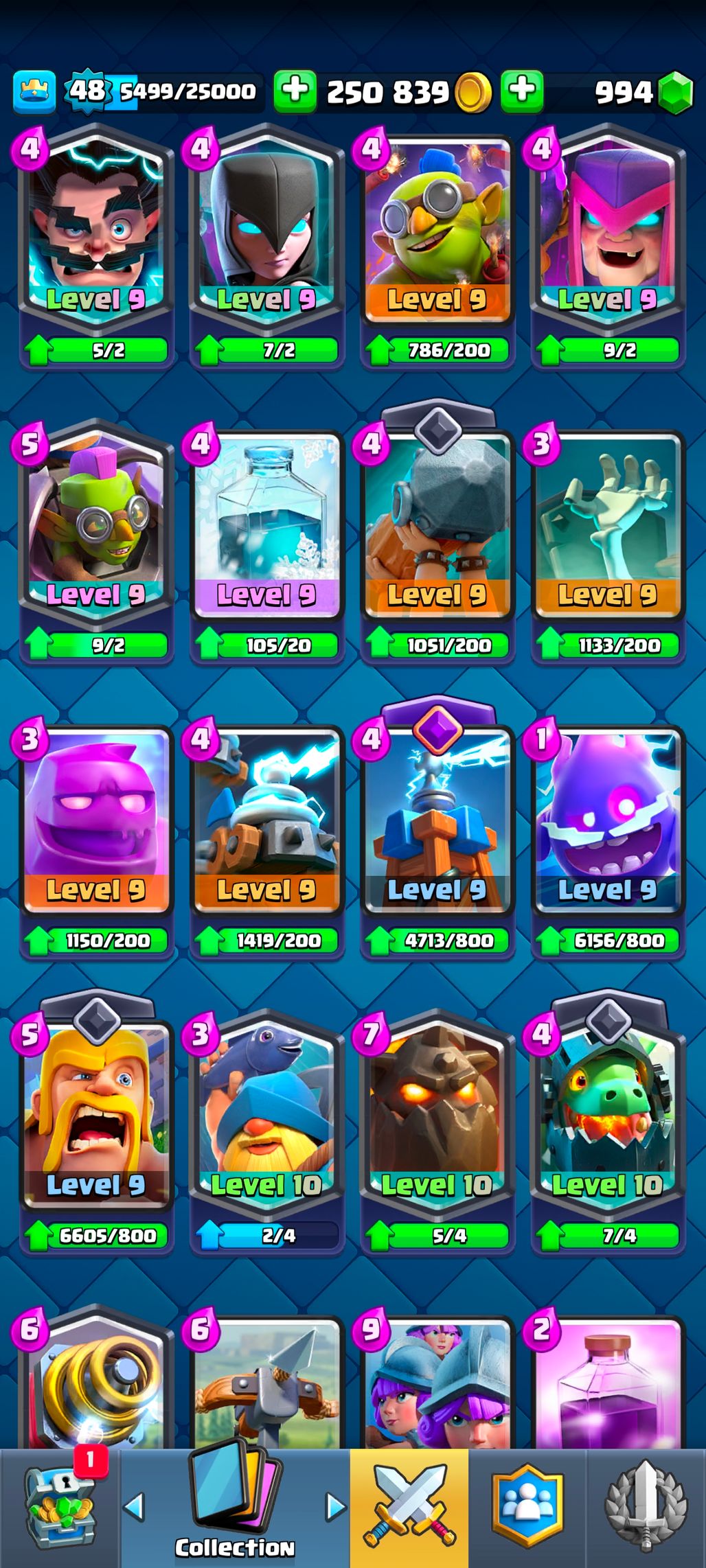Select the Electro Spirit card 6156/800
Screen dimensions: 706x1568
click(607, 841)
